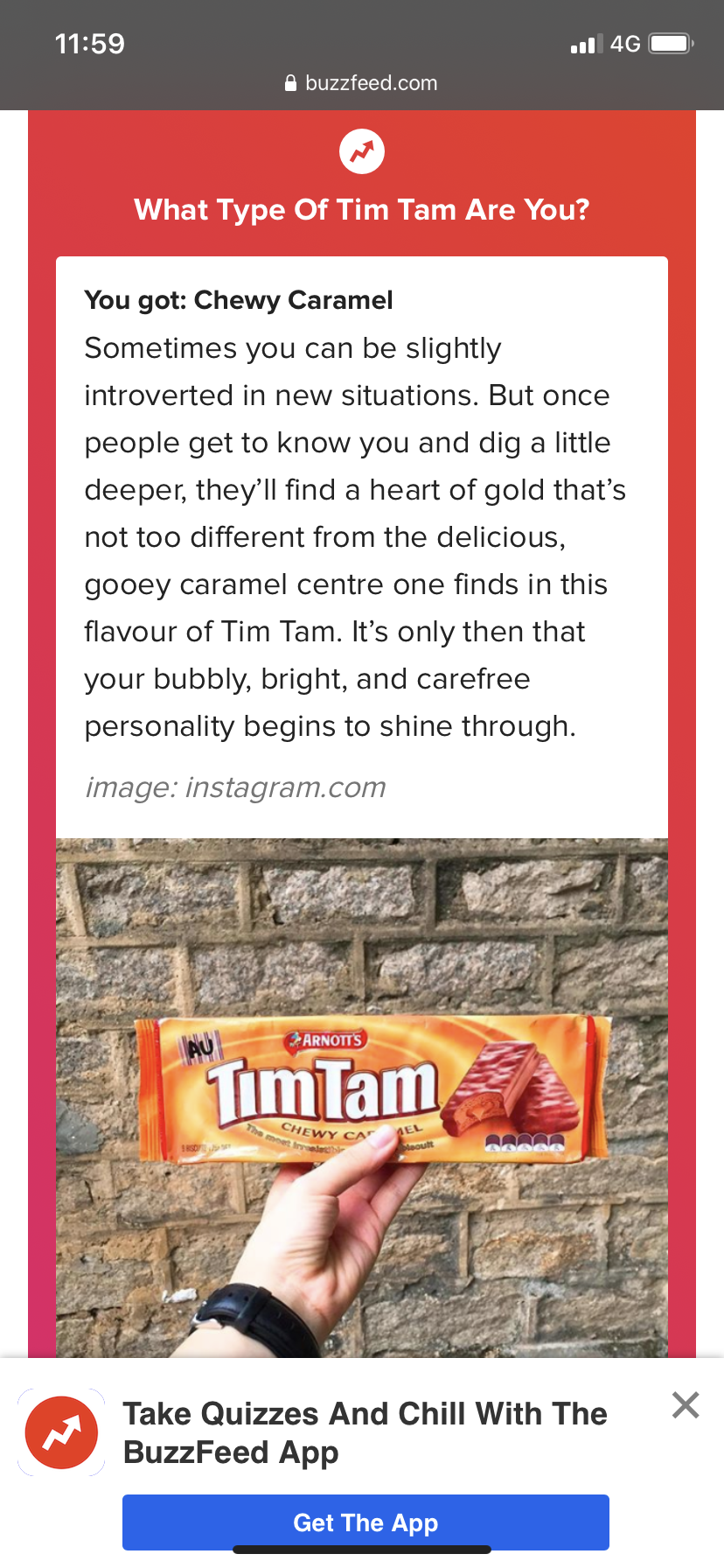Dismiss the BuzzFeed app banner
Viewport: 724px width, 1568px height.
click(x=686, y=1404)
